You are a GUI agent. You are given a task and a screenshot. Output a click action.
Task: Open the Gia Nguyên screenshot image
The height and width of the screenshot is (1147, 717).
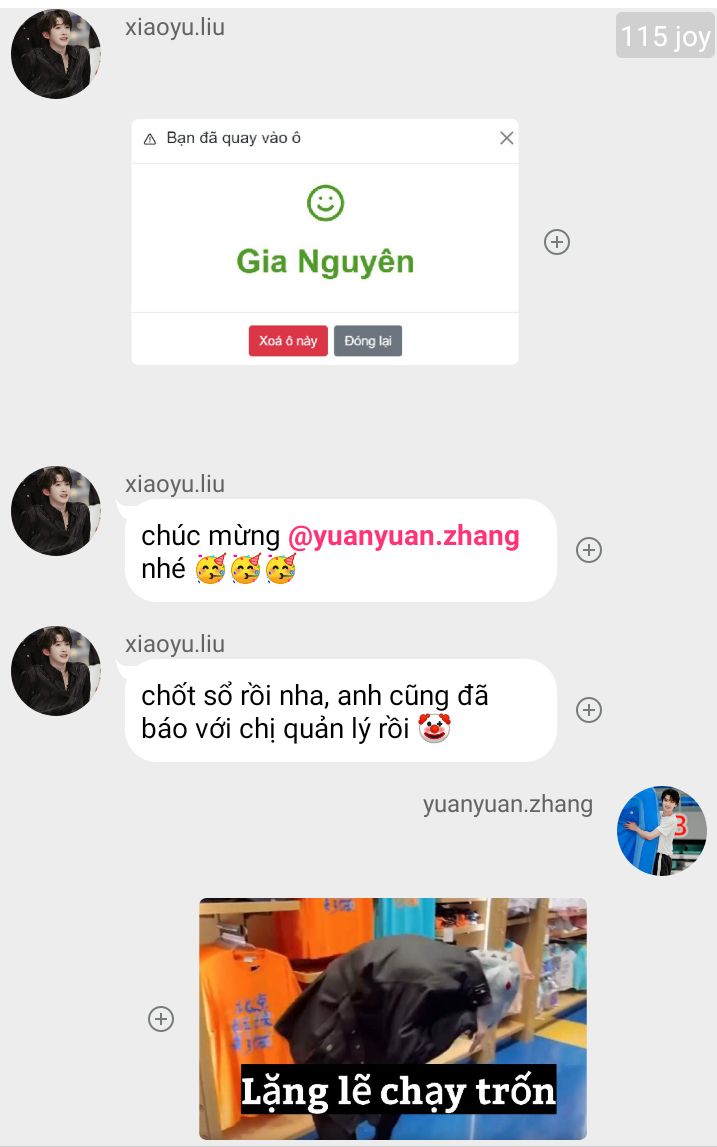pyautogui.click(x=324, y=242)
